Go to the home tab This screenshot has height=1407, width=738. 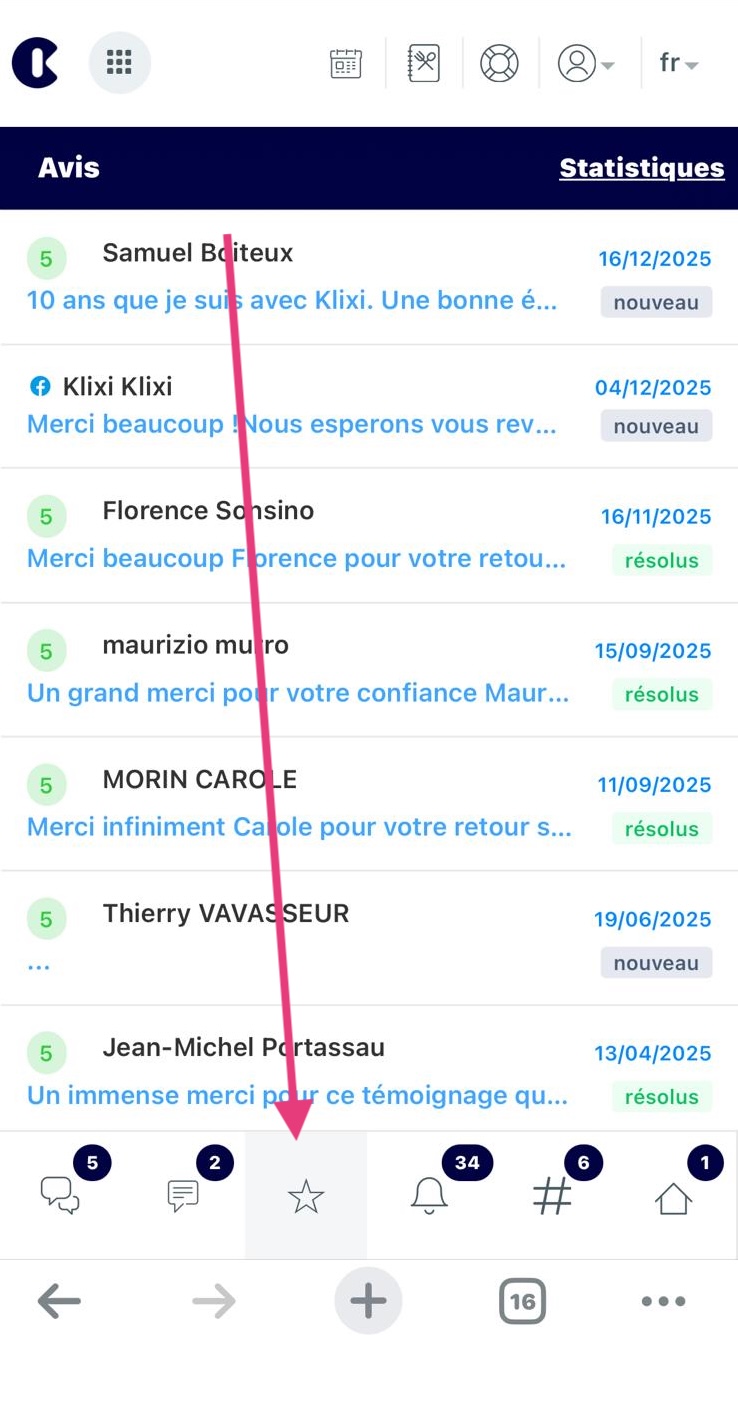tap(674, 1195)
